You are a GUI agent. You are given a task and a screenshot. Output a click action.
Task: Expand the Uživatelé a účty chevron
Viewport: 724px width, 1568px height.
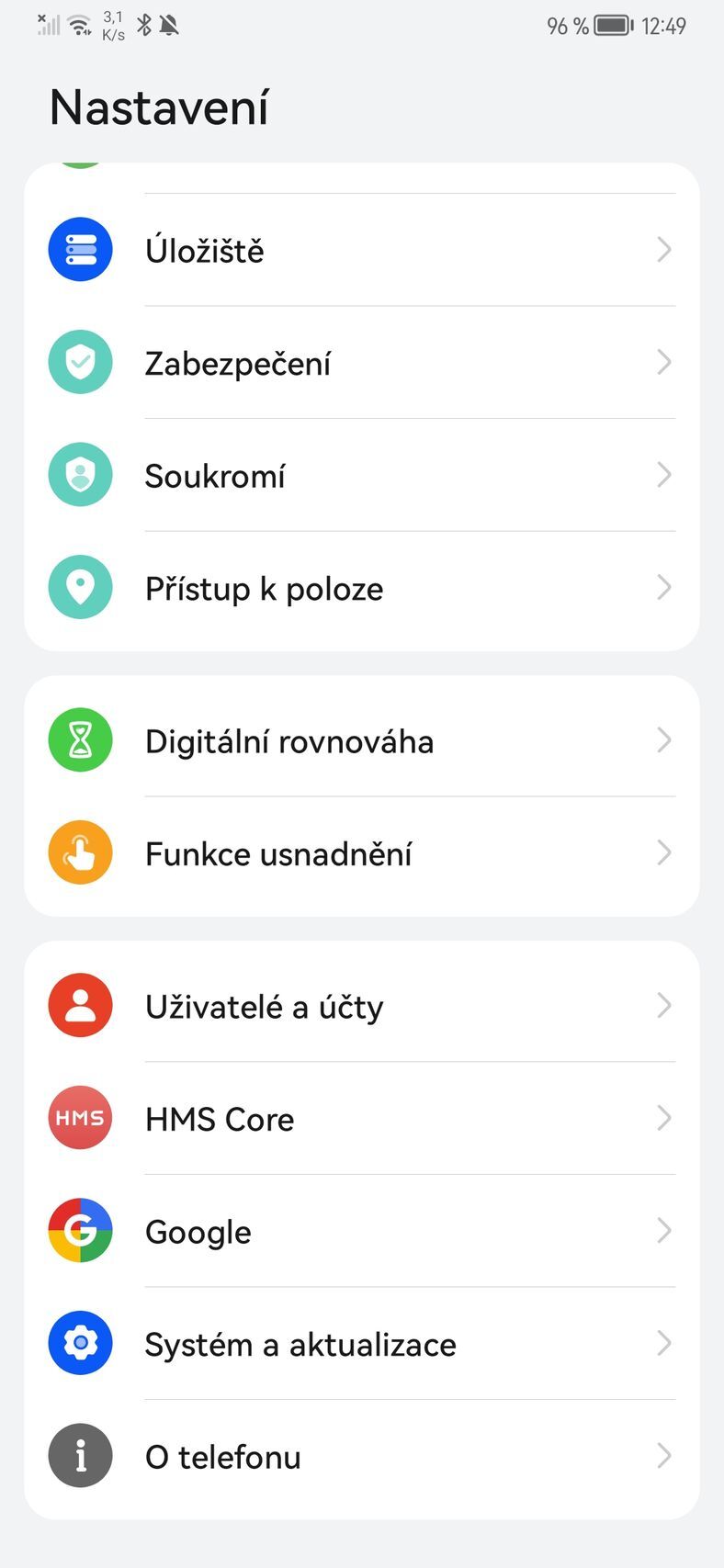pyautogui.click(x=664, y=1005)
